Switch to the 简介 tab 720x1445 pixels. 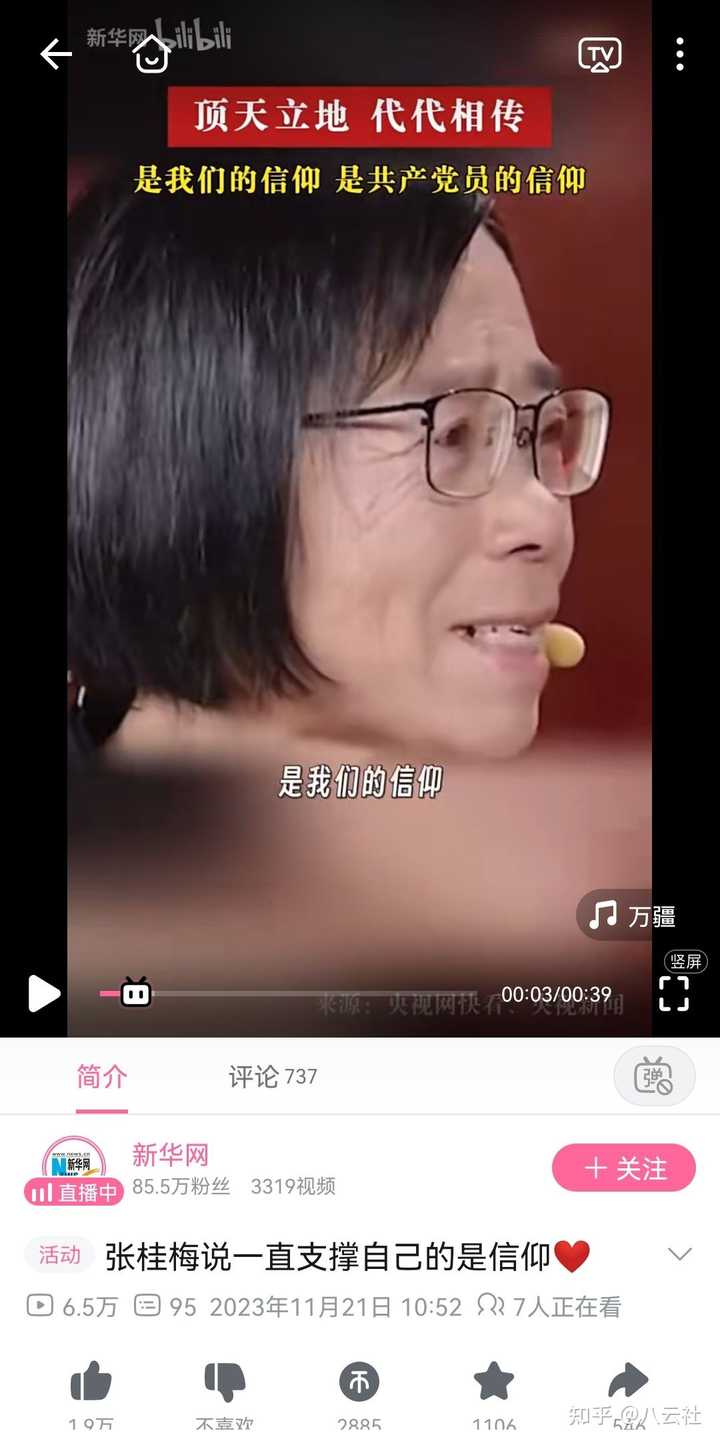[x=102, y=1077]
